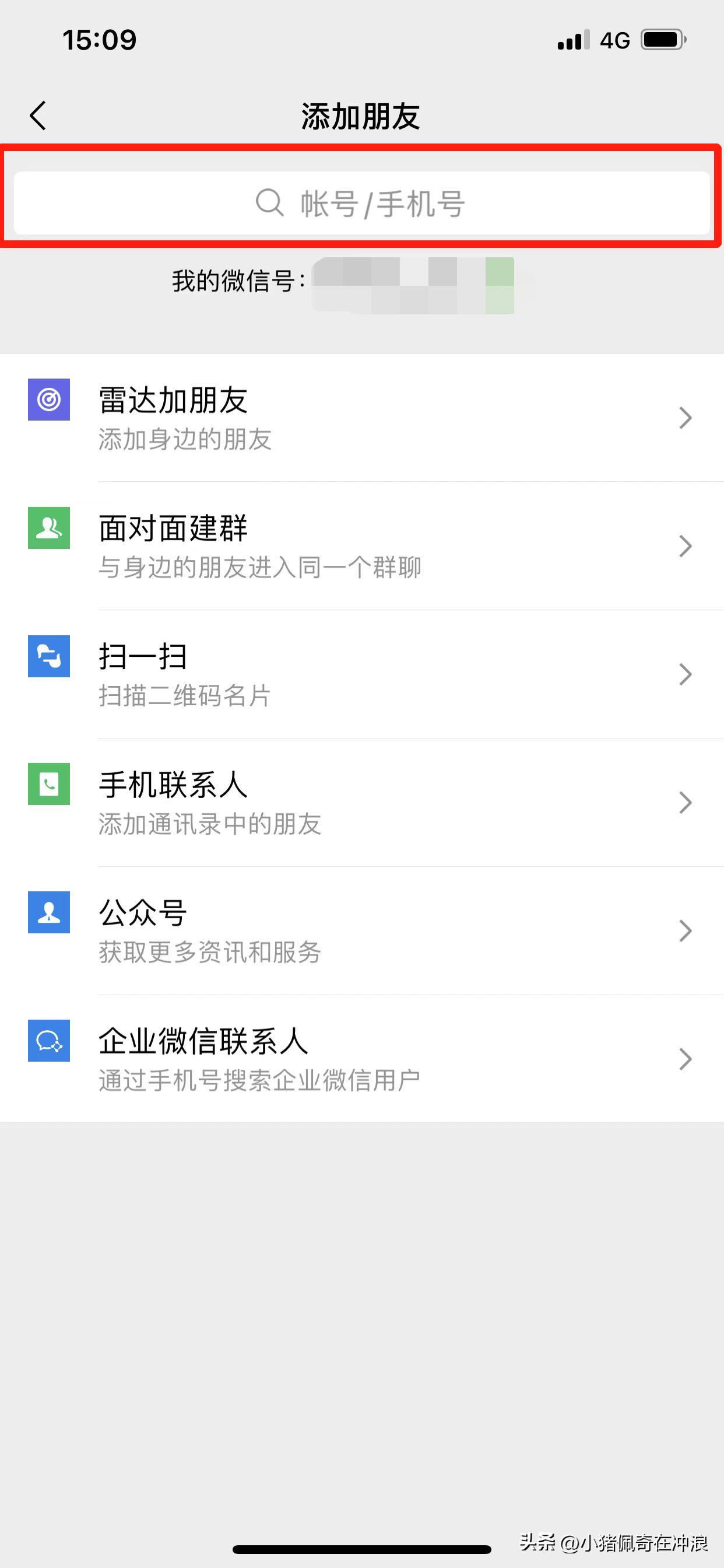This screenshot has height=1568, width=724.
Task: Select the Face-to-Face Group icon
Action: coord(48,529)
